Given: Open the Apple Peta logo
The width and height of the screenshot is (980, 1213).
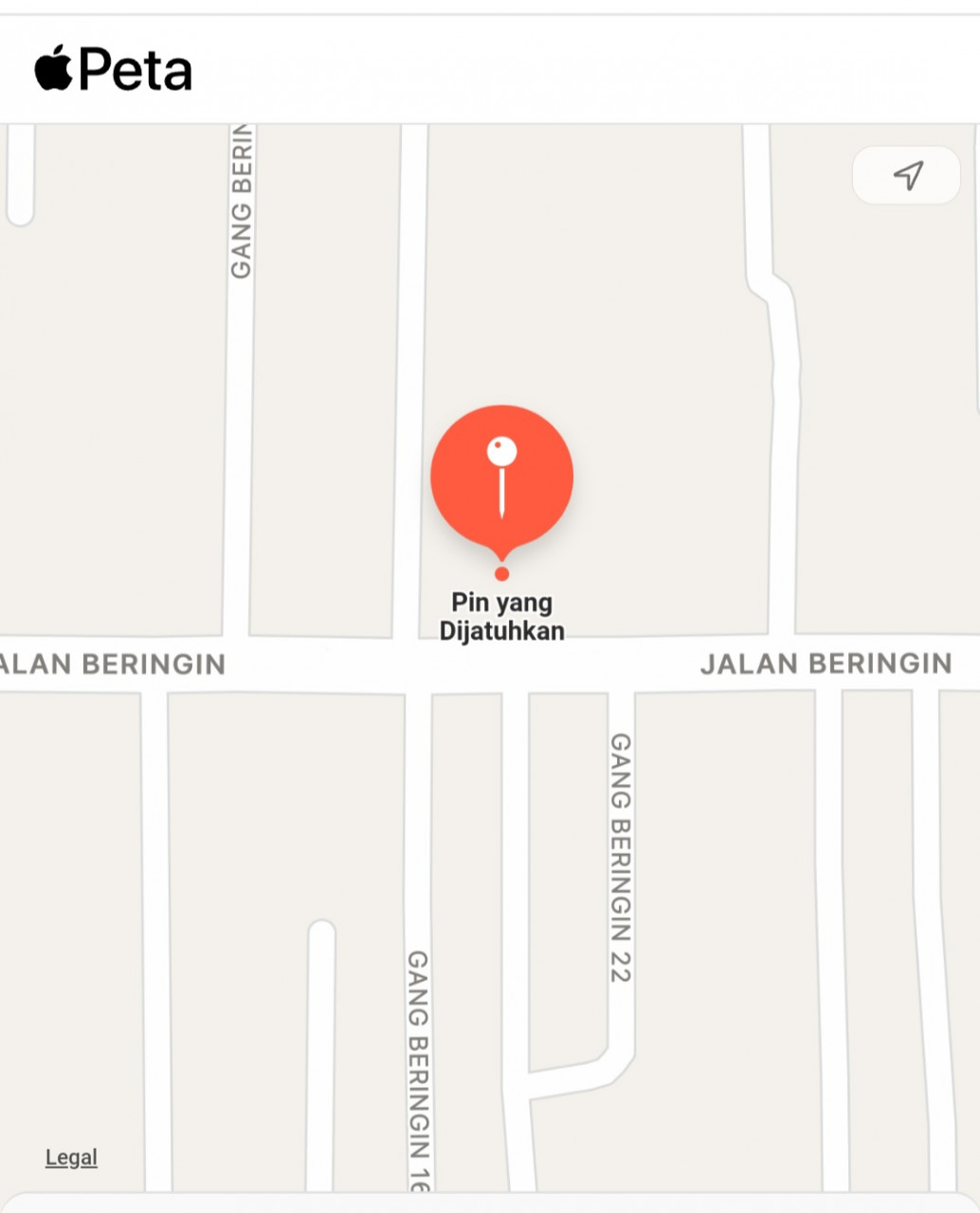Looking at the screenshot, I should coord(114,70).
